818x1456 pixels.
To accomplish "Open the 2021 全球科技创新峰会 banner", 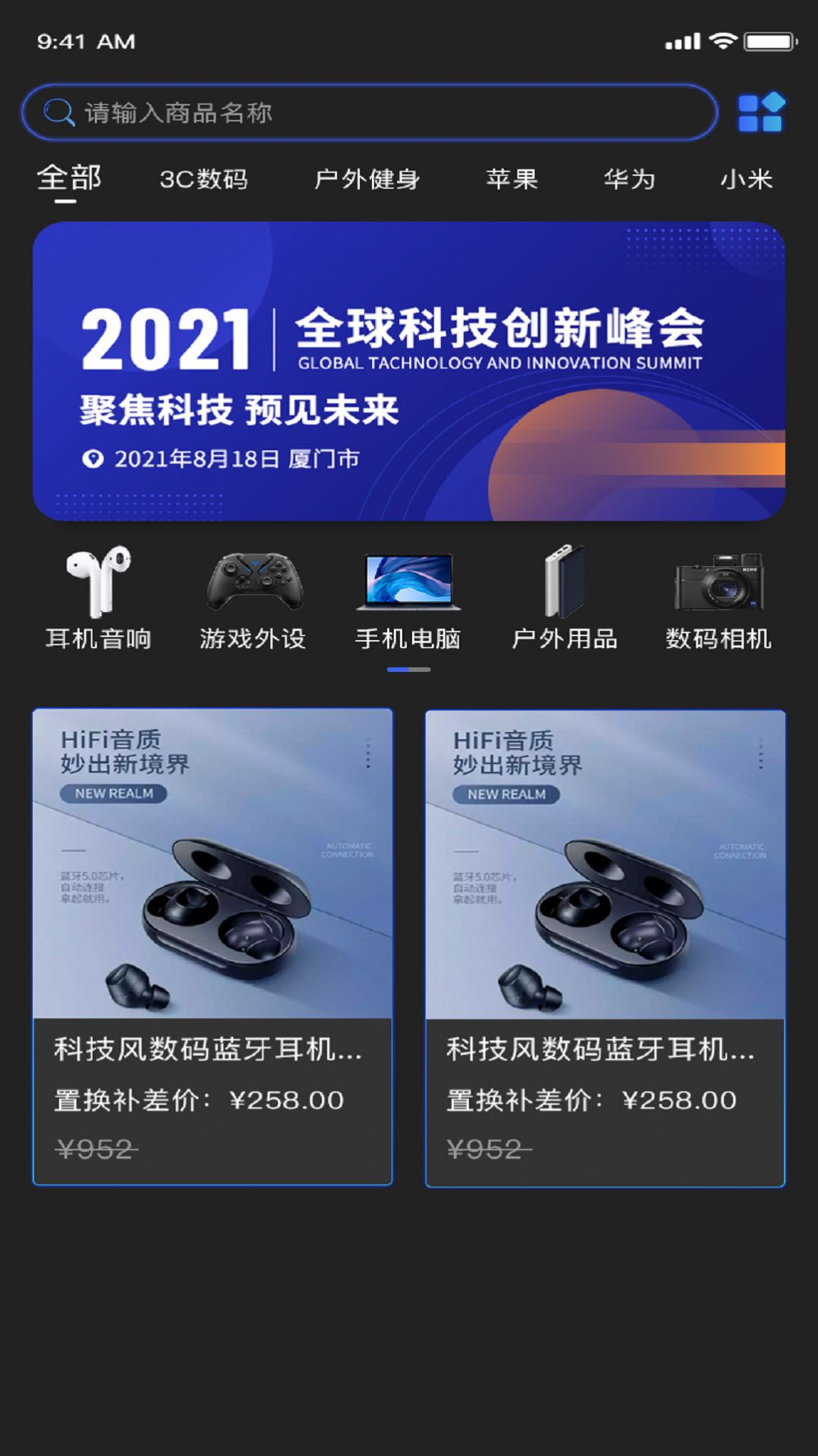I will [408, 371].
